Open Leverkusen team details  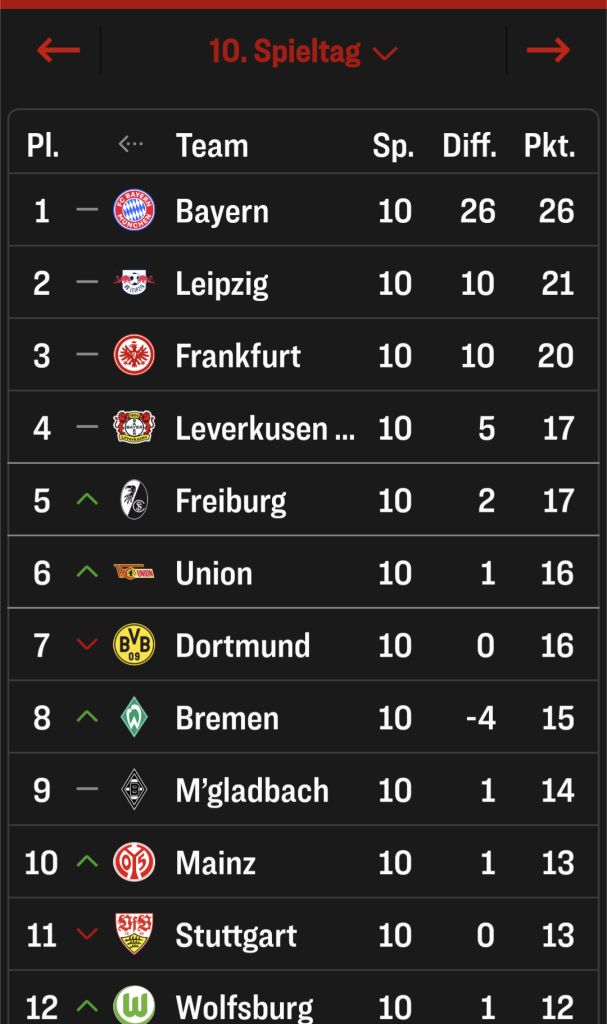tap(264, 429)
